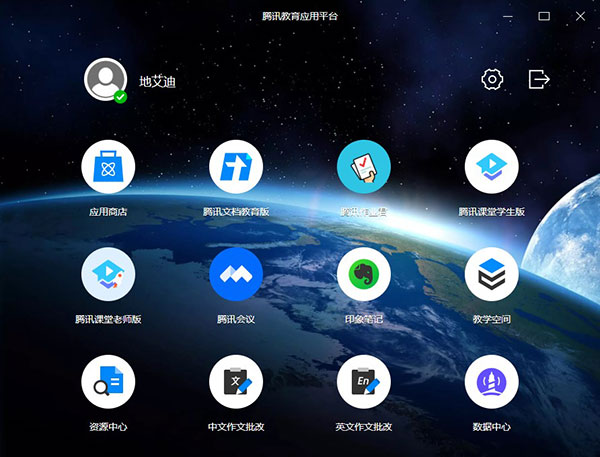Launch 腾讯课堂学生版

point(491,166)
